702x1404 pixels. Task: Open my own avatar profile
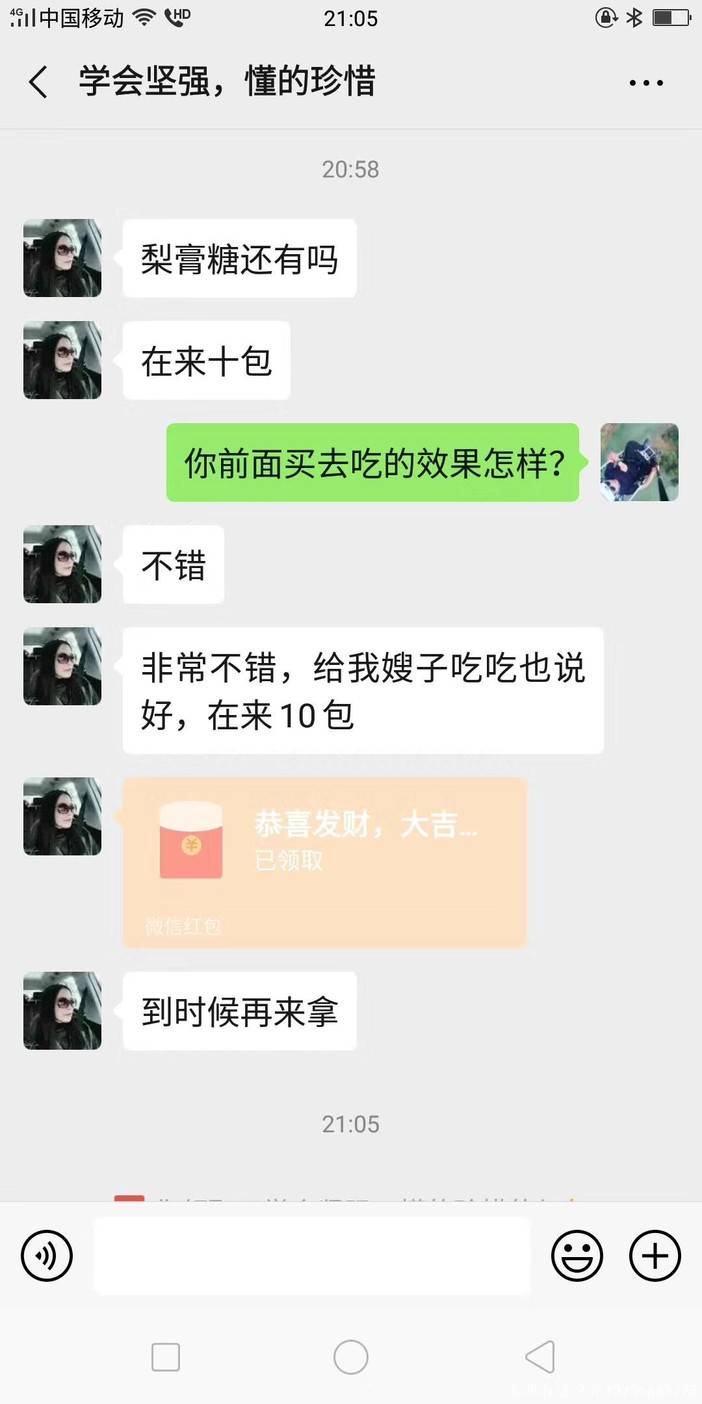(x=640, y=462)
